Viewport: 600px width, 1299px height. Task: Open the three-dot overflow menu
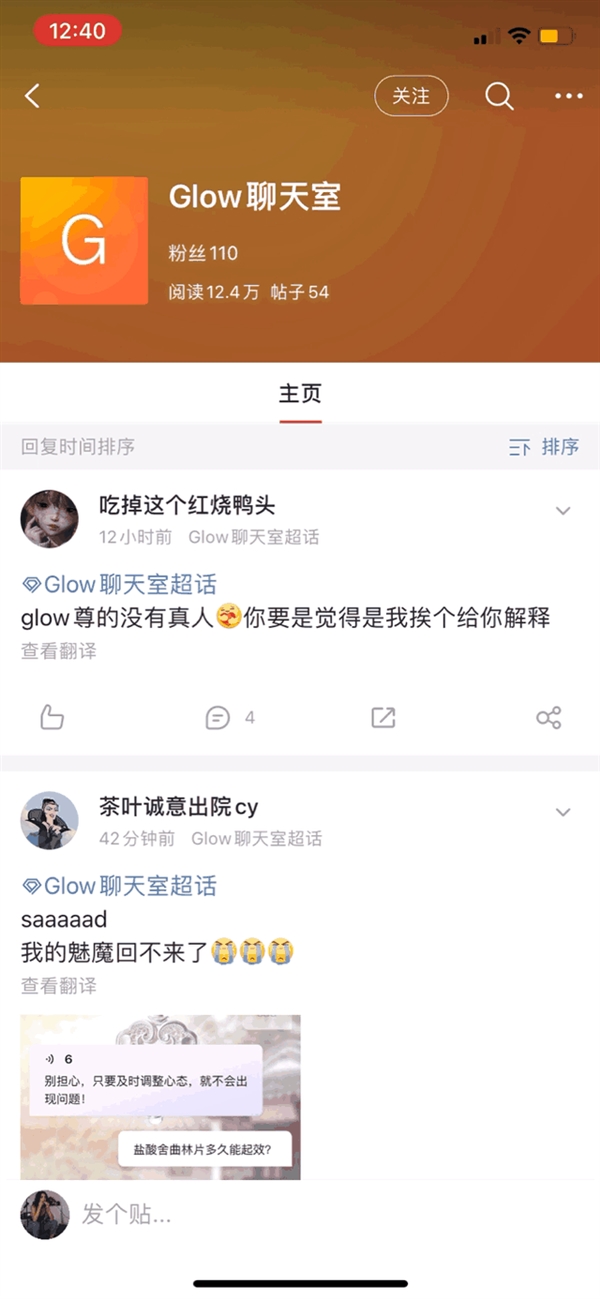point(568,96)
